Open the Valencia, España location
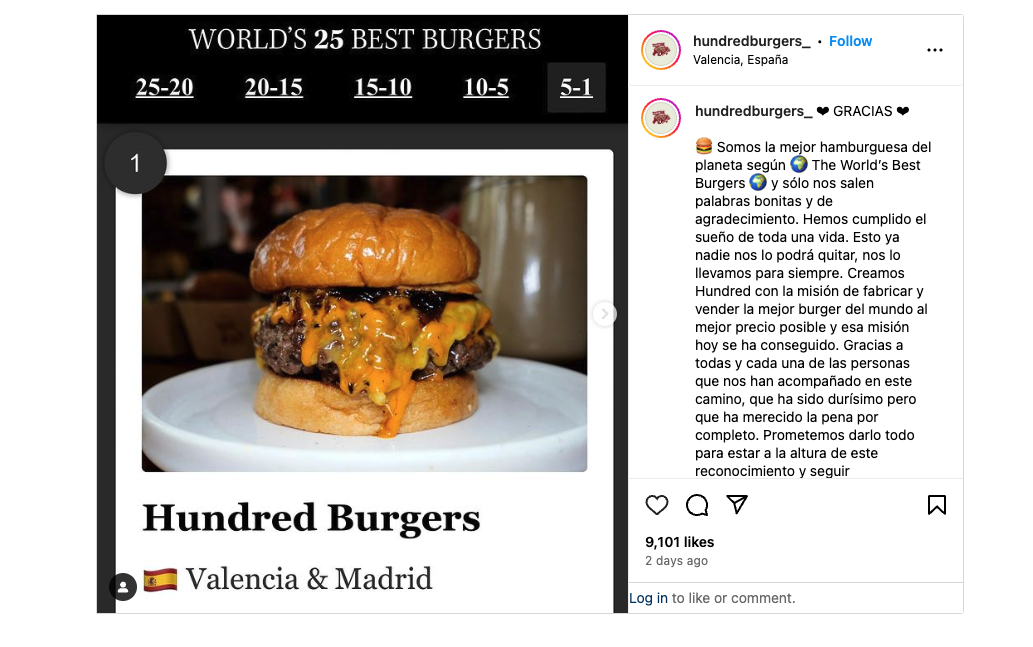1033x647 pixels. point(740,60)
